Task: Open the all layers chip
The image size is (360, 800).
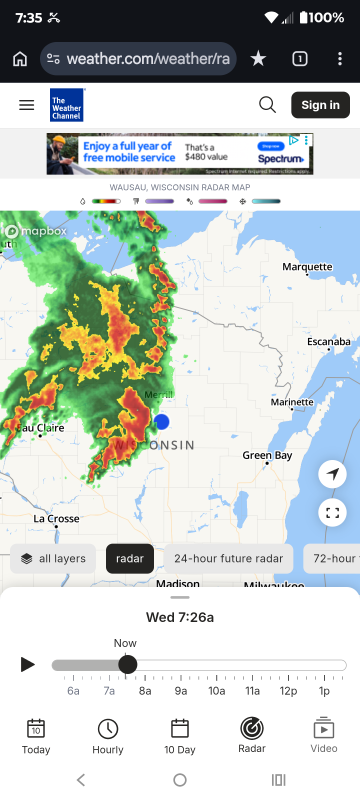Action: coord(53,559)
